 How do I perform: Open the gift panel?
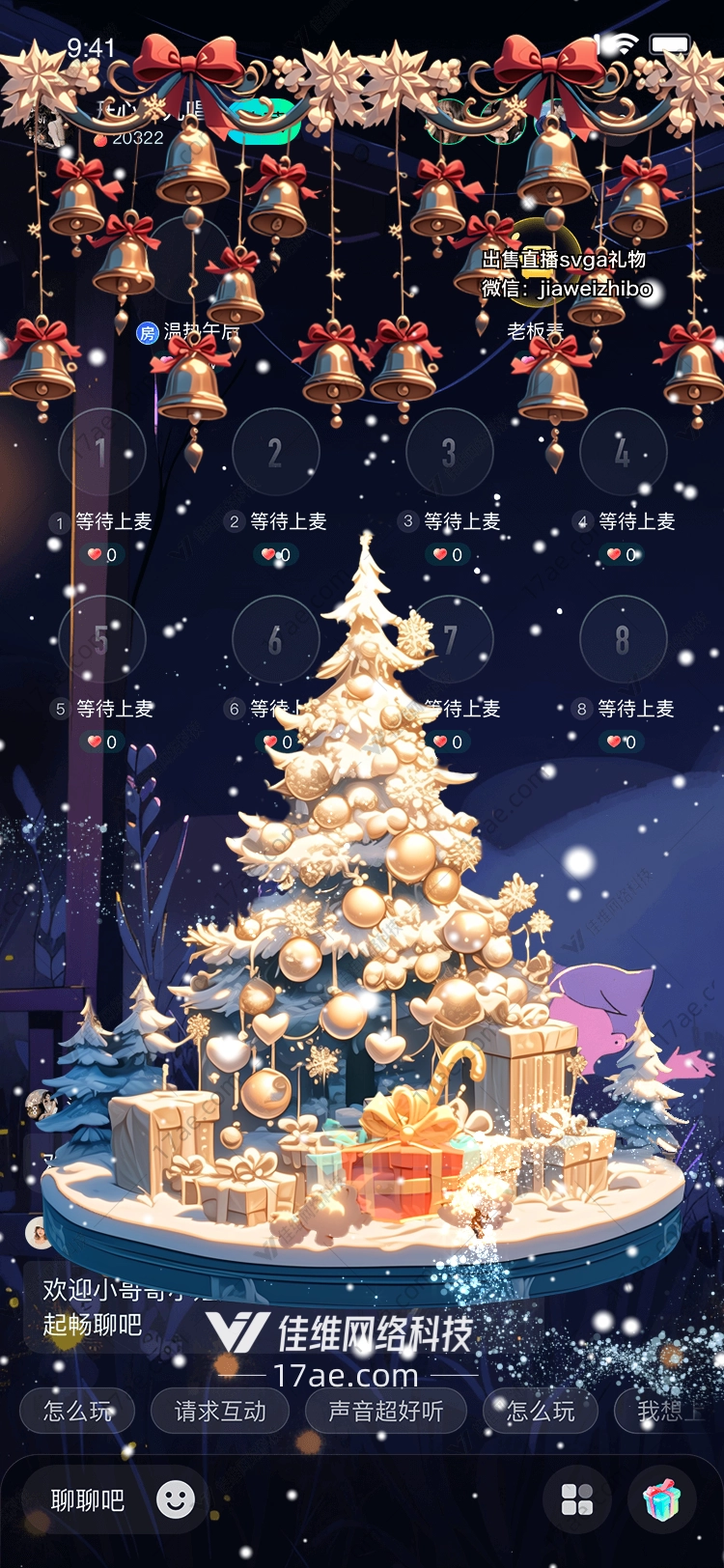[x=662, y=1499]
